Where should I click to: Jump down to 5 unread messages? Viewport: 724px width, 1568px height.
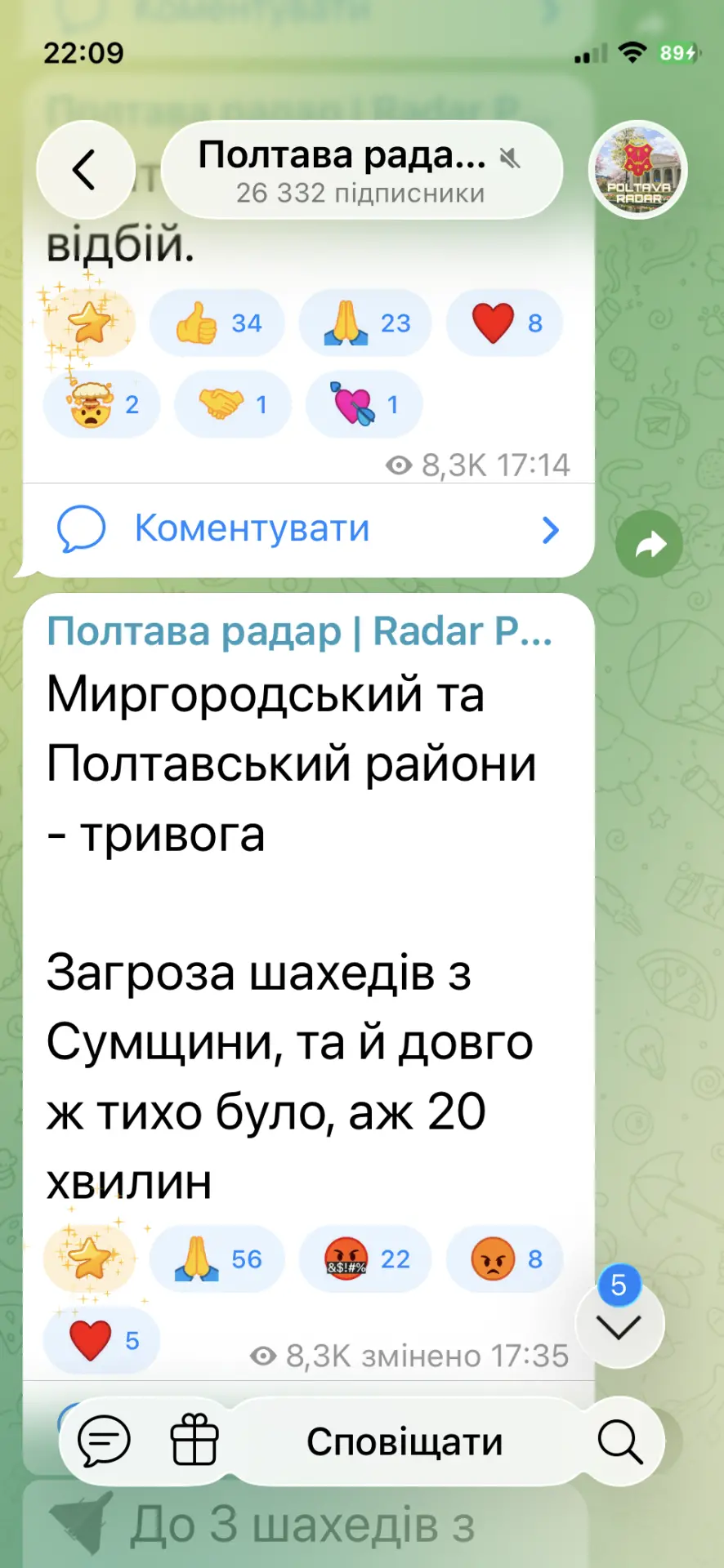(619, 1325)
